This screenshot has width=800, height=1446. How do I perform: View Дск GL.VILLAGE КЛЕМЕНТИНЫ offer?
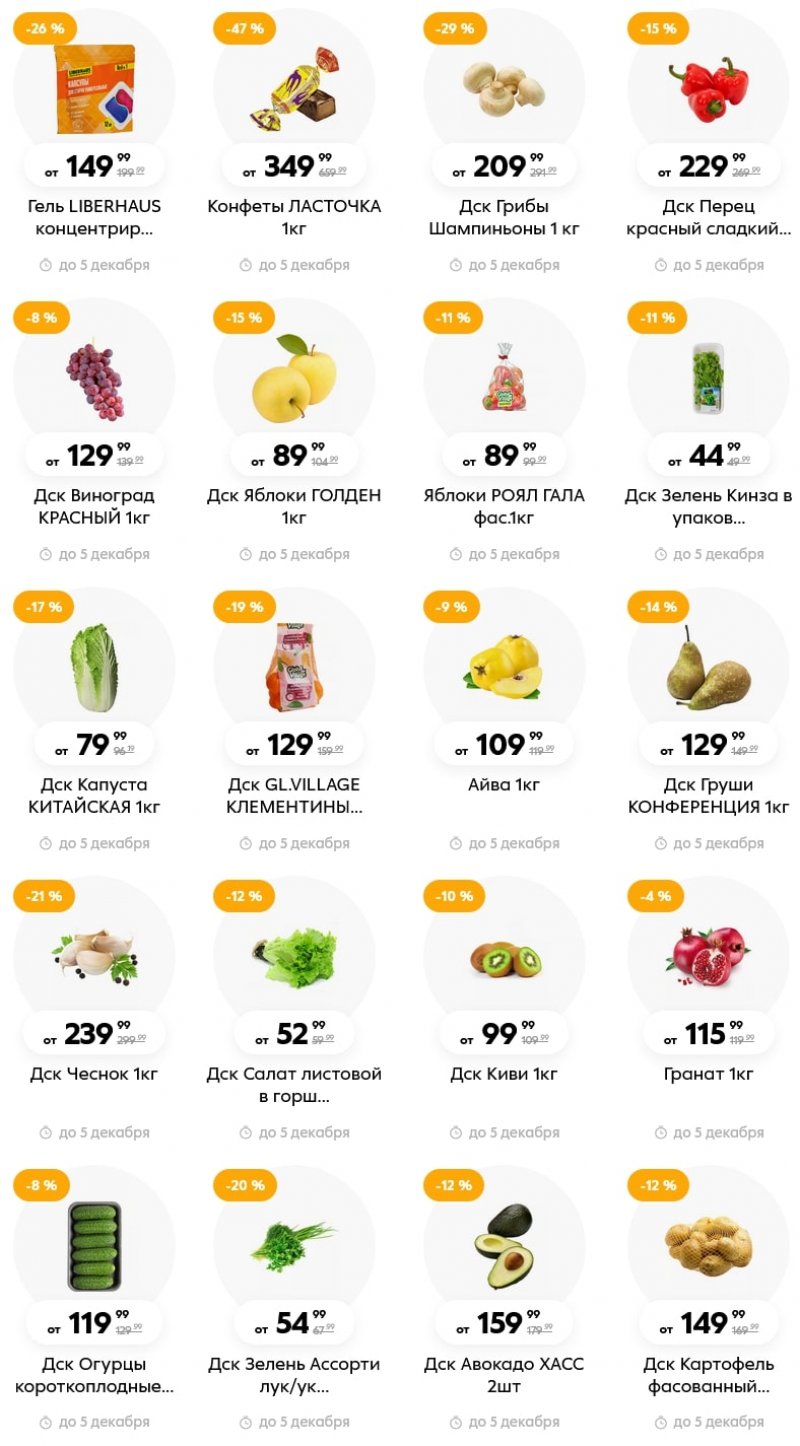point(294,668)
